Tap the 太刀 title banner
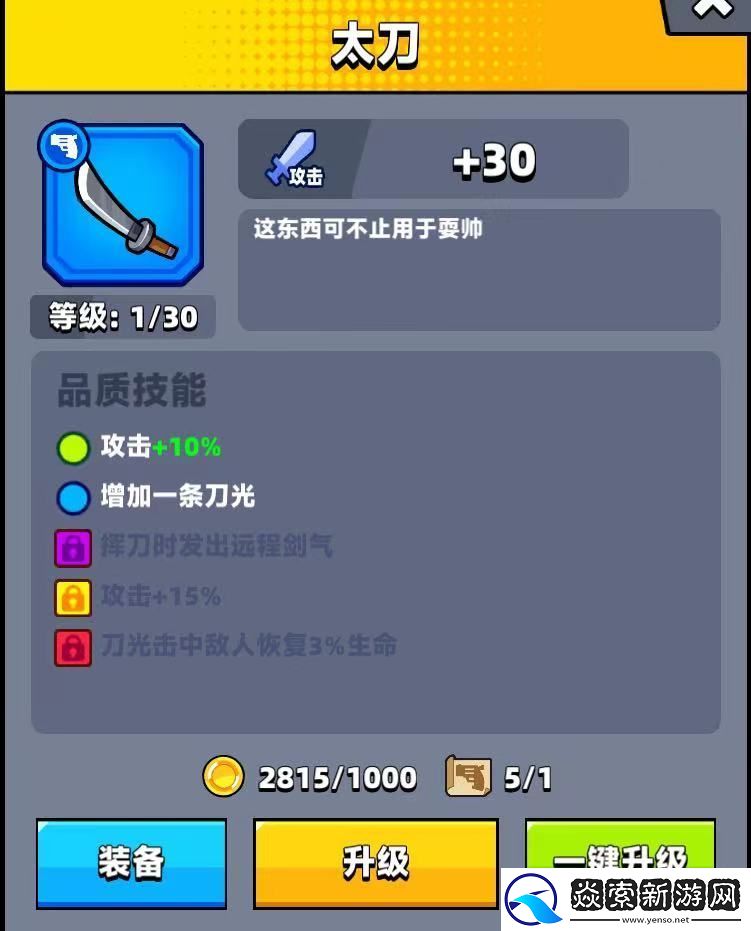 pos(375,44)
